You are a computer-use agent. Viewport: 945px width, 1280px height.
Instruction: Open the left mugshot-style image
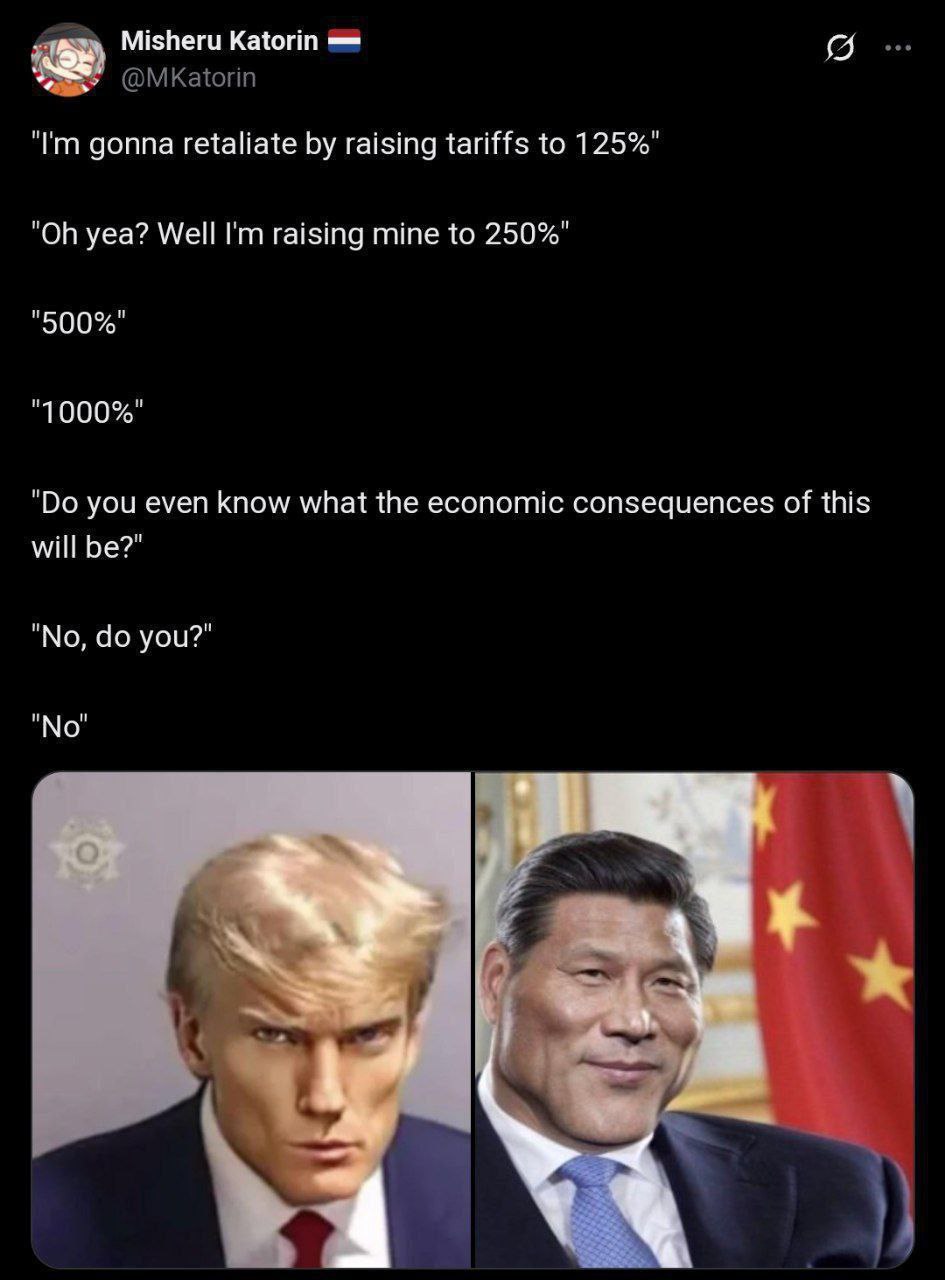click(251, 1019)
